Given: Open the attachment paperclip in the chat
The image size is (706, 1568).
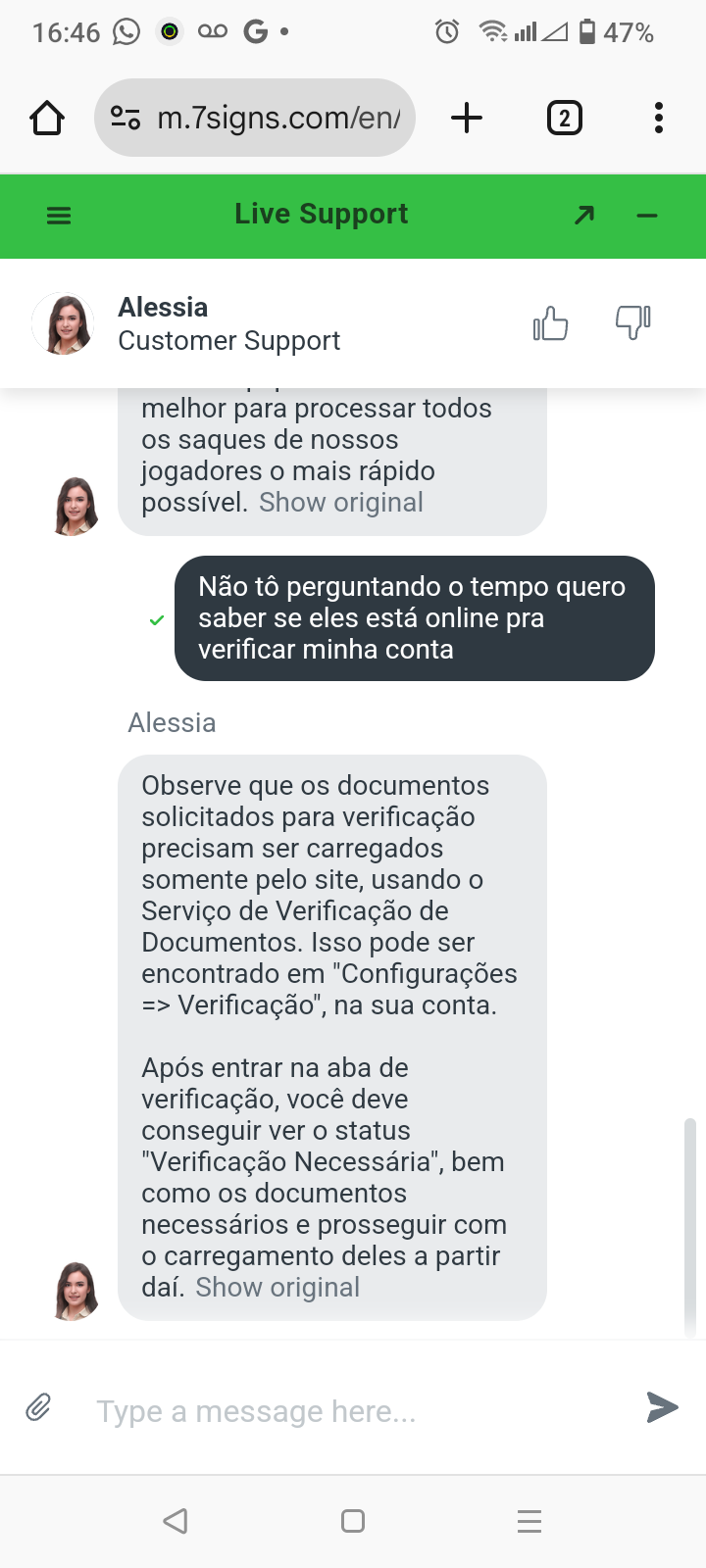Looking at the screenshot, I should (x=39, y=1407).
